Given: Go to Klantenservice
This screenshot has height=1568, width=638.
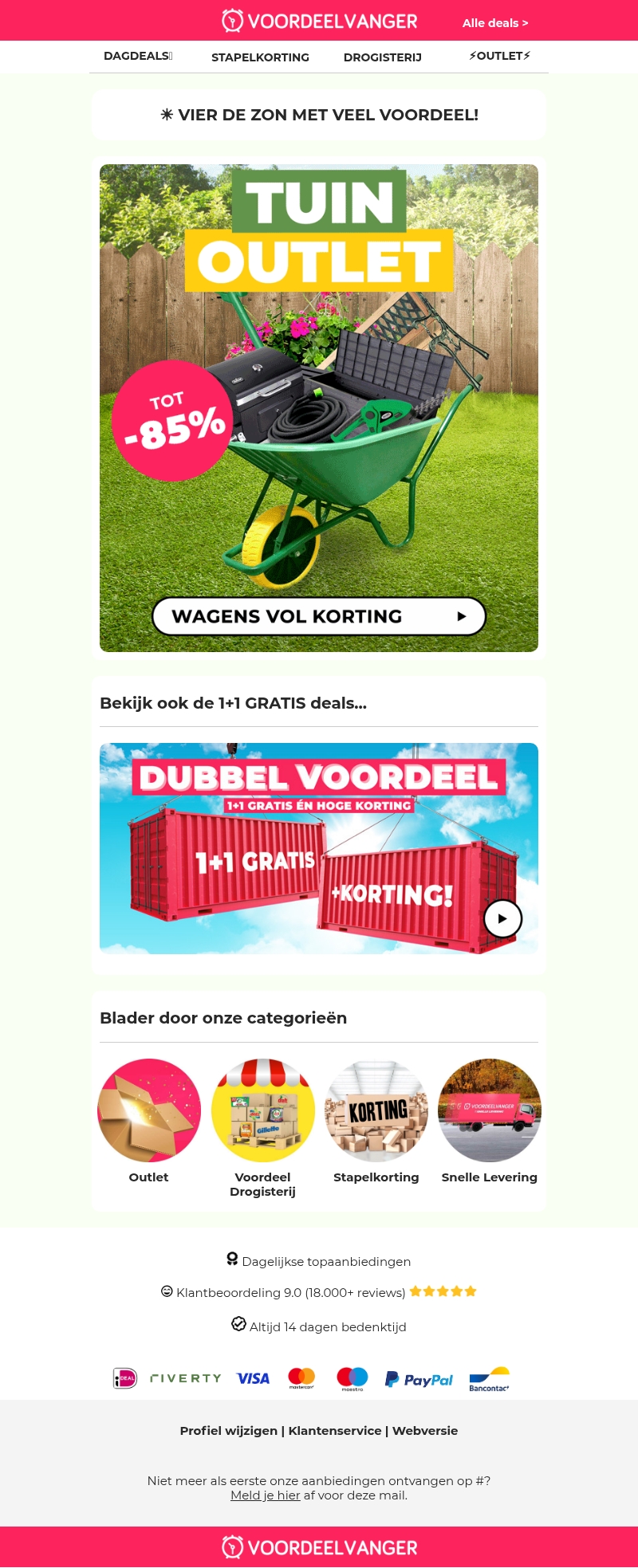Looking at the screenshot, I should 335,1430.
